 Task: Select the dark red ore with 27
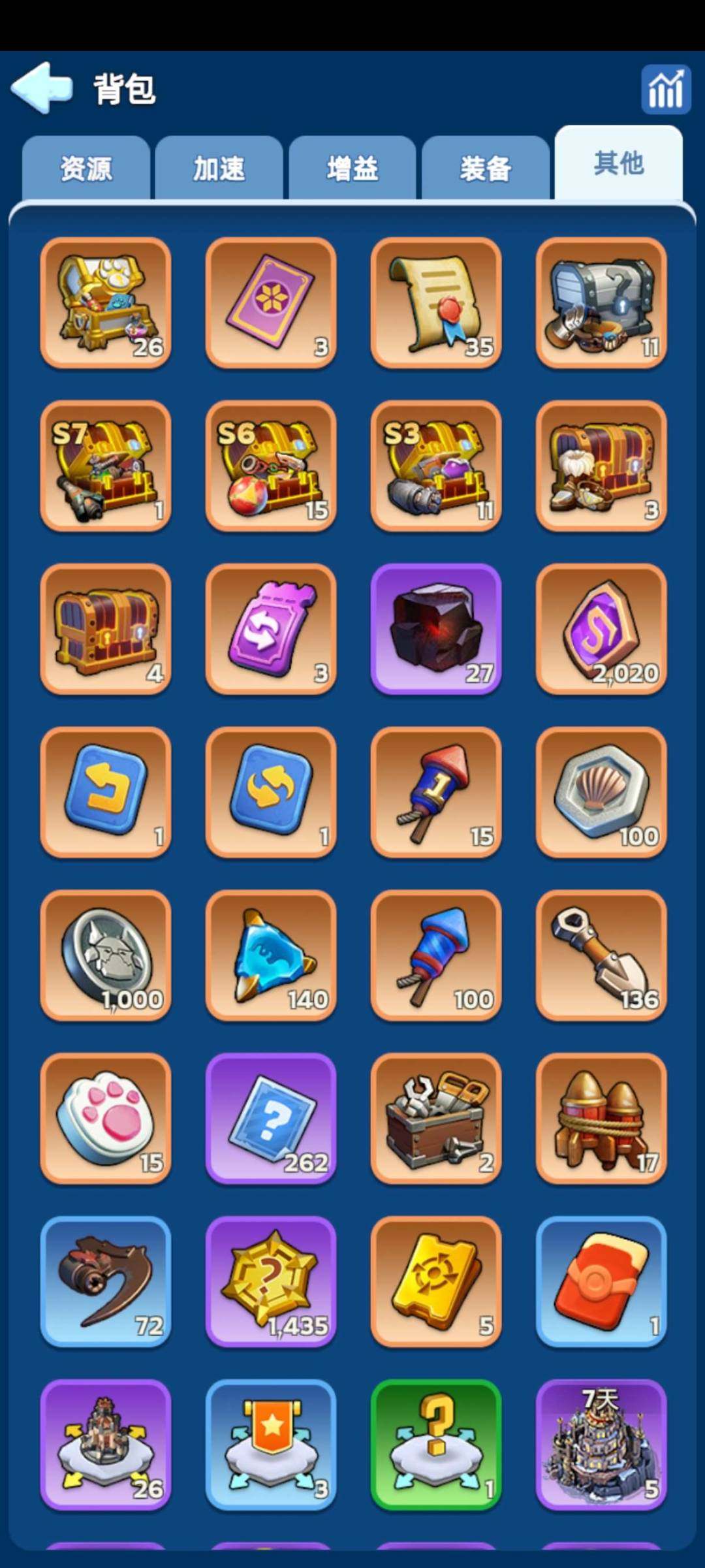click(436, 629)
